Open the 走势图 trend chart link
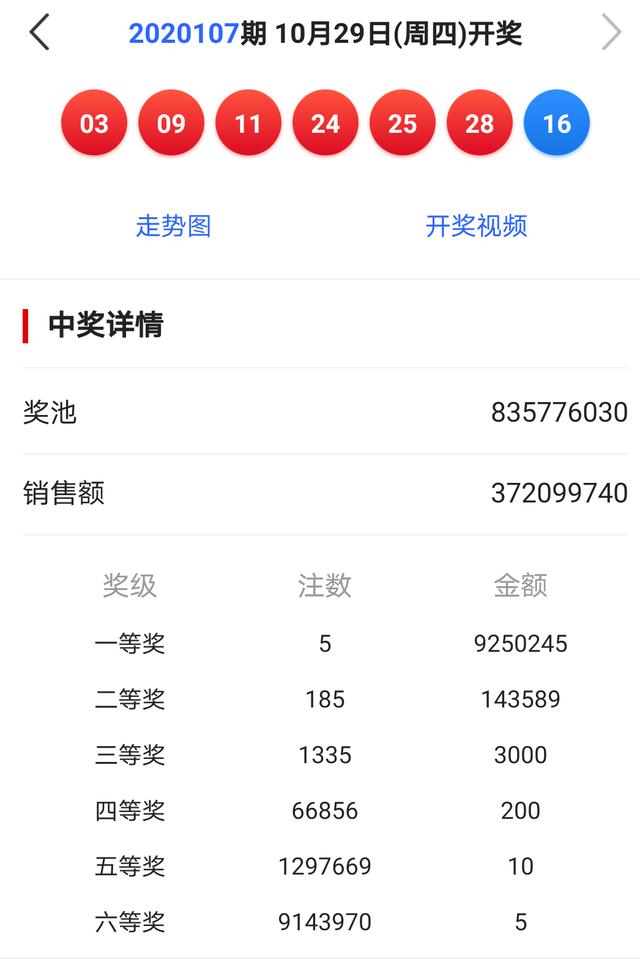 click(173, 226)
